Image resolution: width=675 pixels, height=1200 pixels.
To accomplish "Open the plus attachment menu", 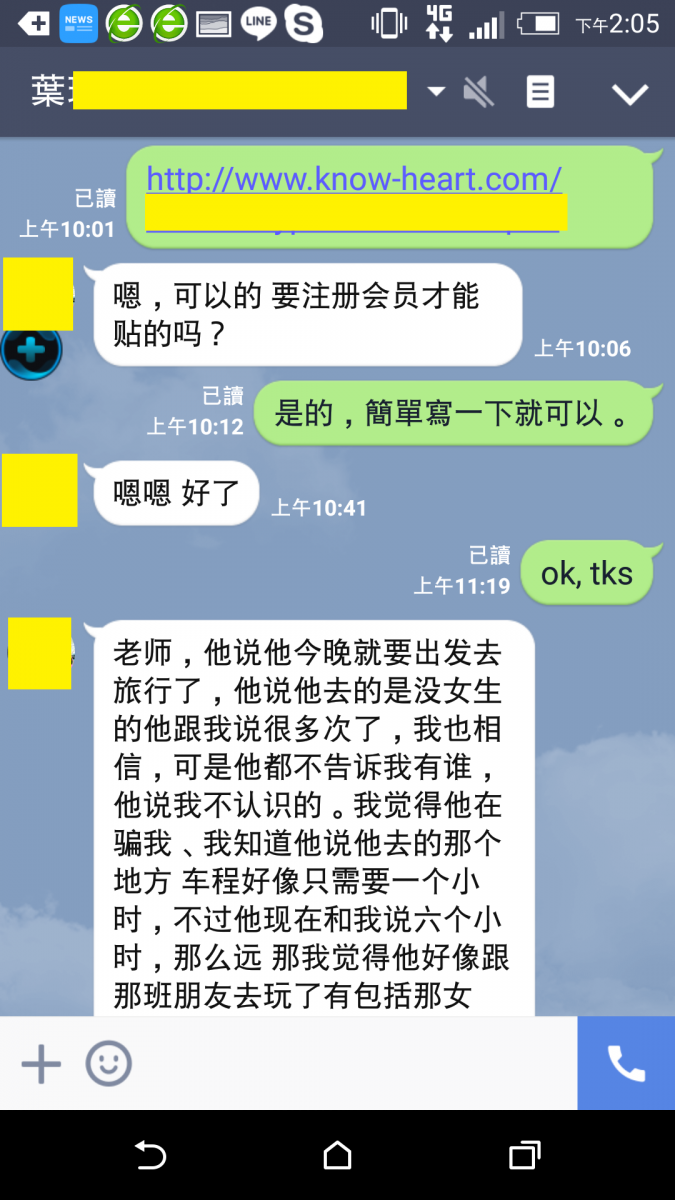I will pyautogui.click(x=41, y=1064).
